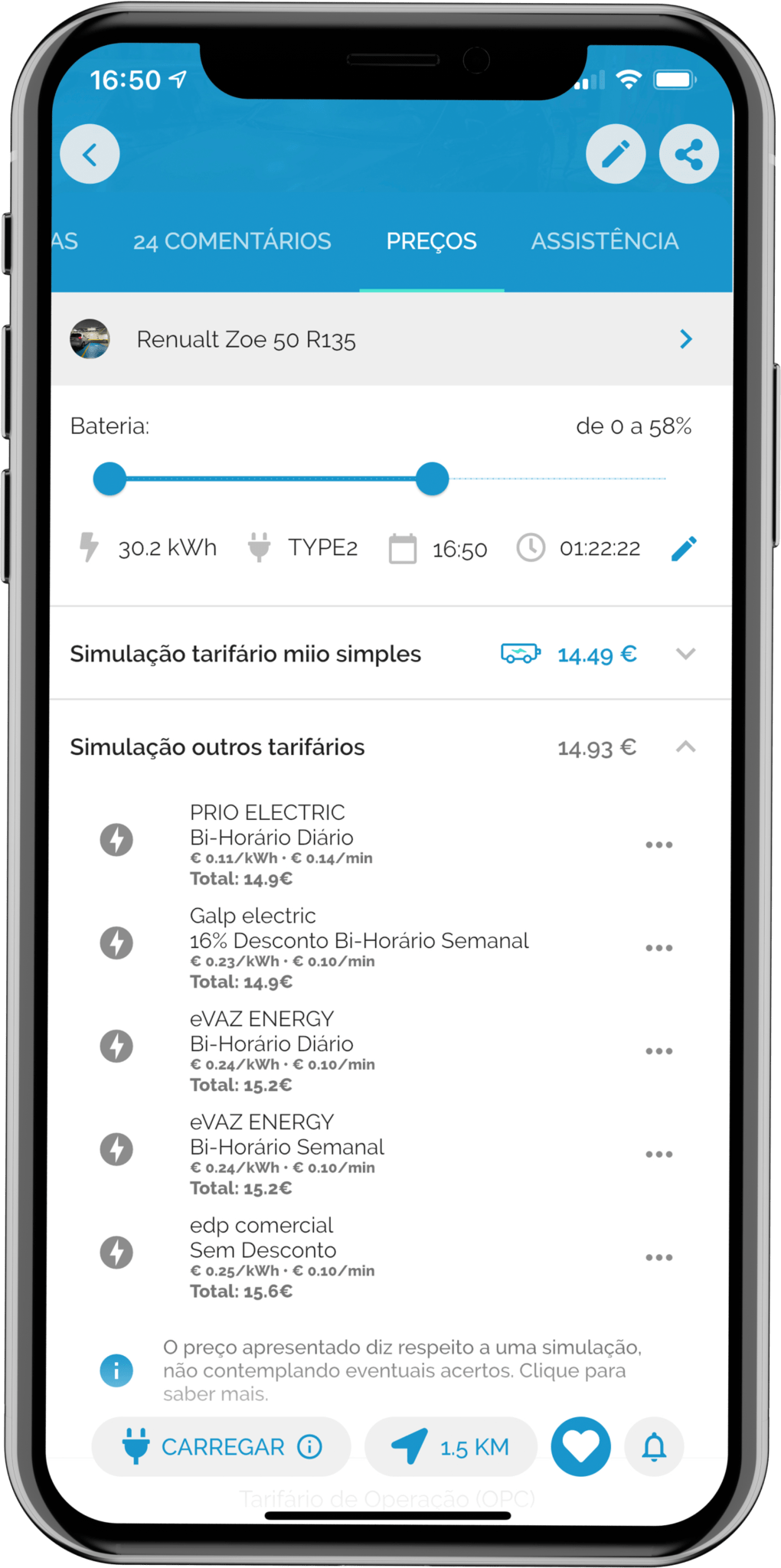Go back using the top-left arrow
781x1568 pixels.
(x=90, y=154)
